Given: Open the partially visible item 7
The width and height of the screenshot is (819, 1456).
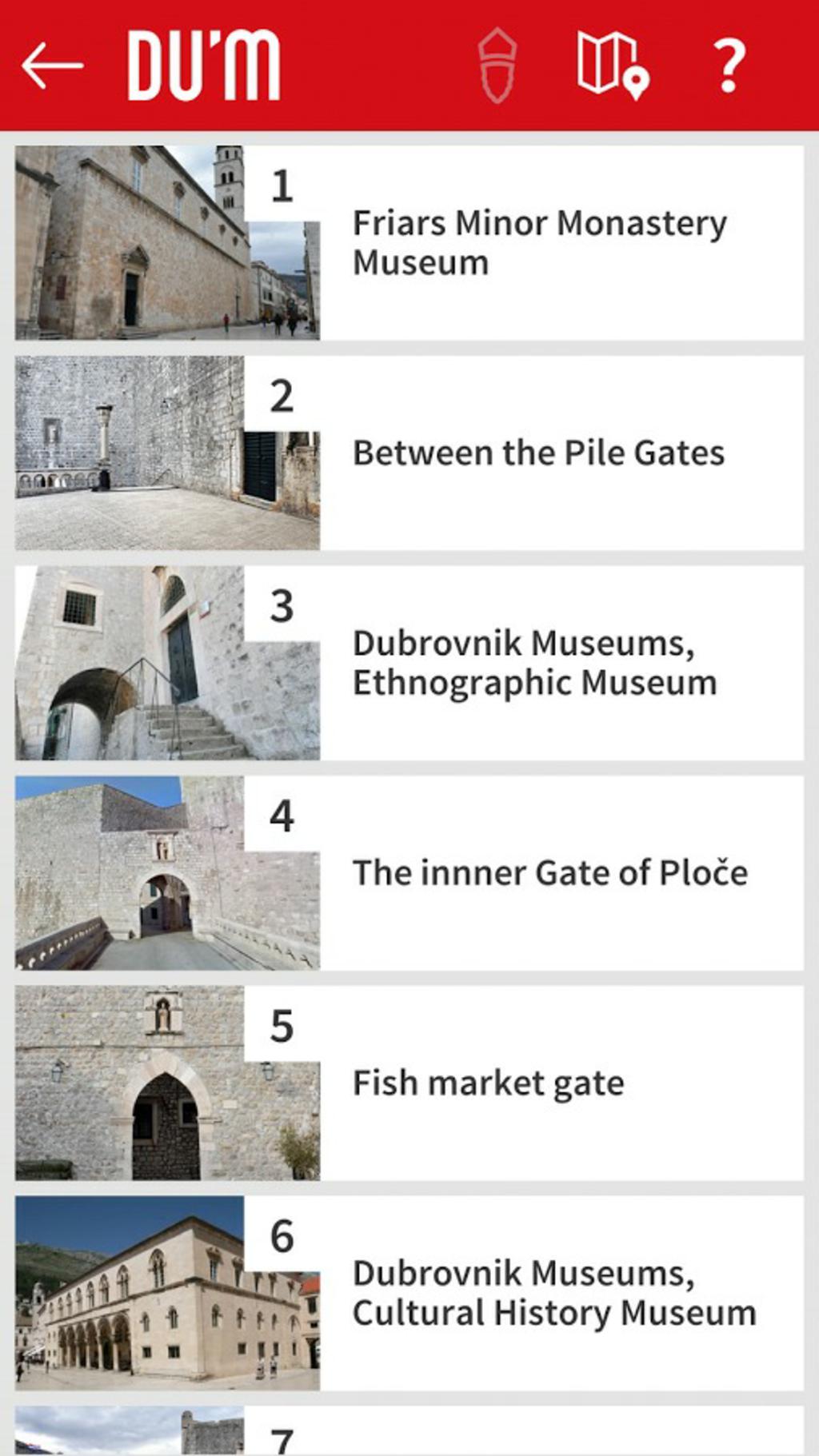Looking at the screenshot, I should coord(409,1431).
